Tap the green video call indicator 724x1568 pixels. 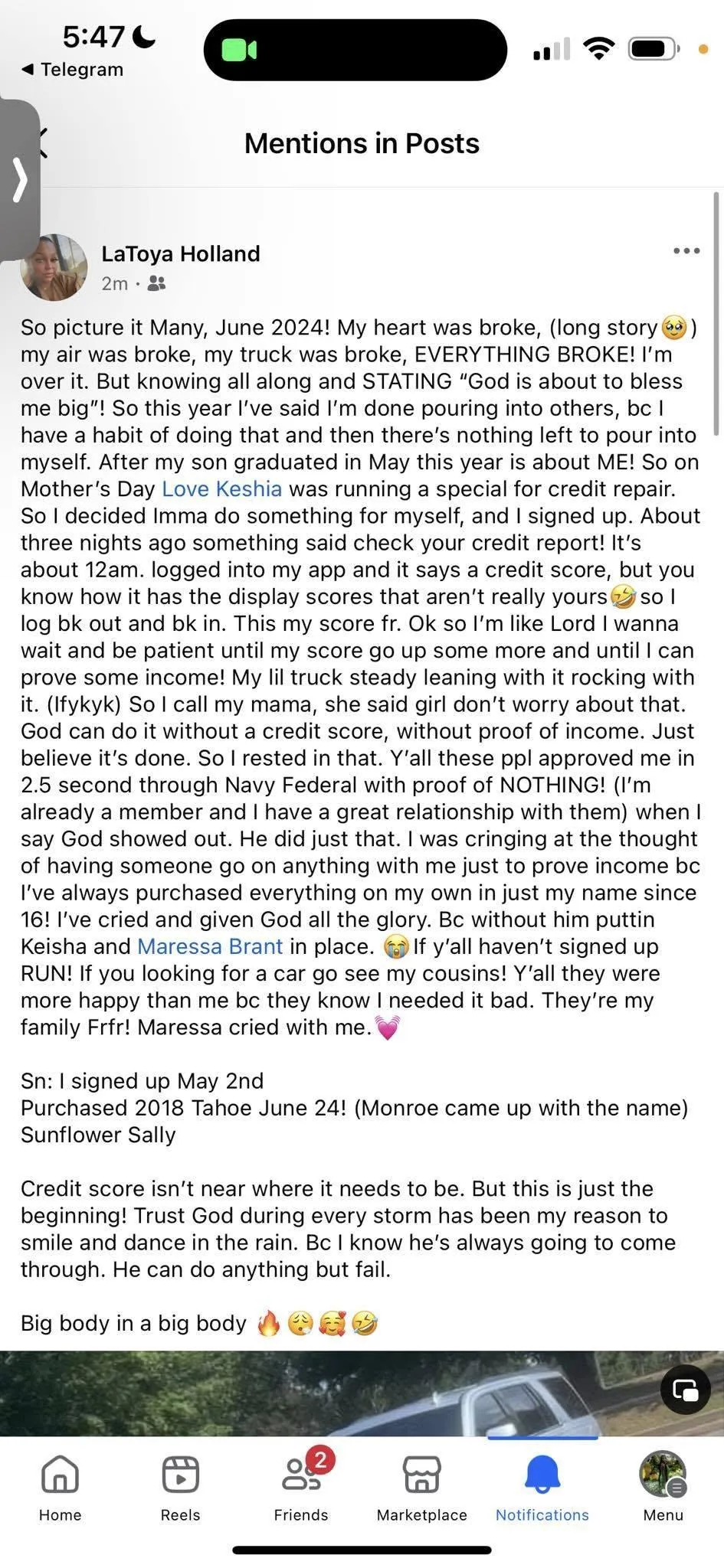(239, 51)
